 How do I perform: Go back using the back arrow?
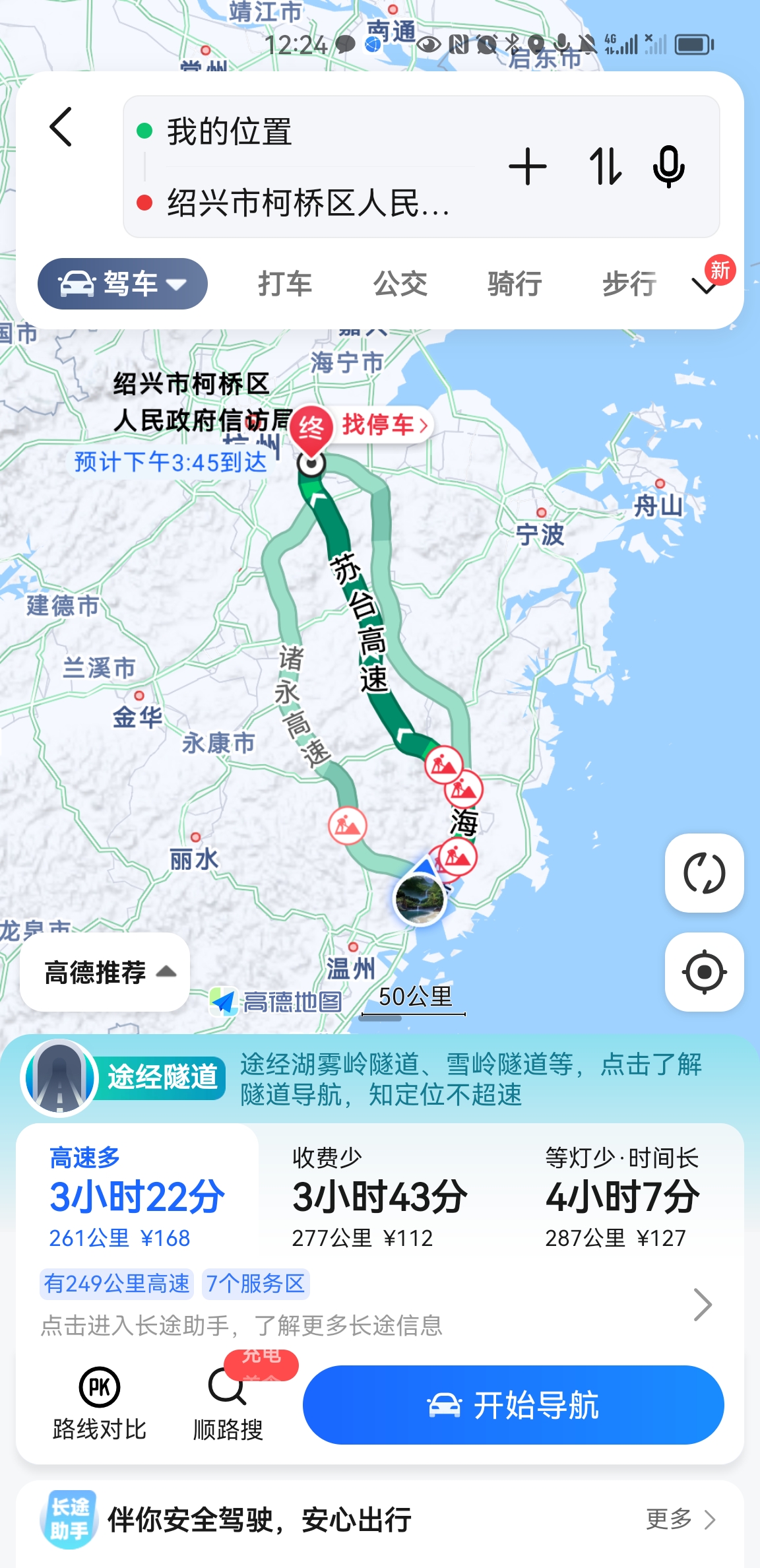[61, 127]
